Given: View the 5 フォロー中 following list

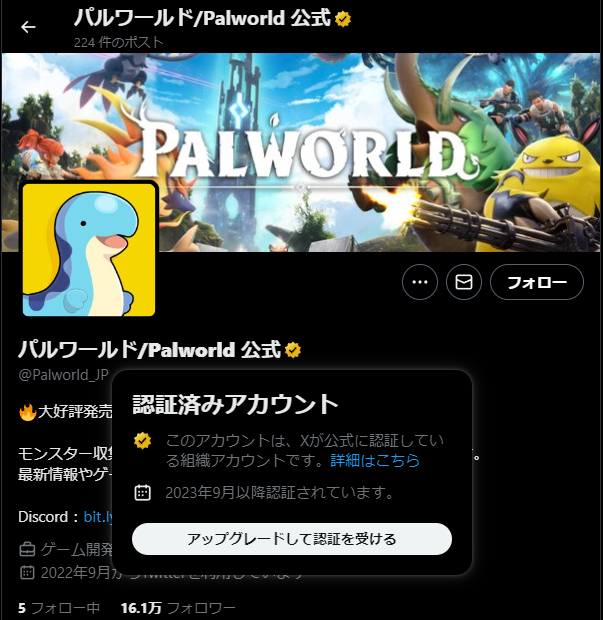Looking at the screenshot, I should [x=58, y=607].
